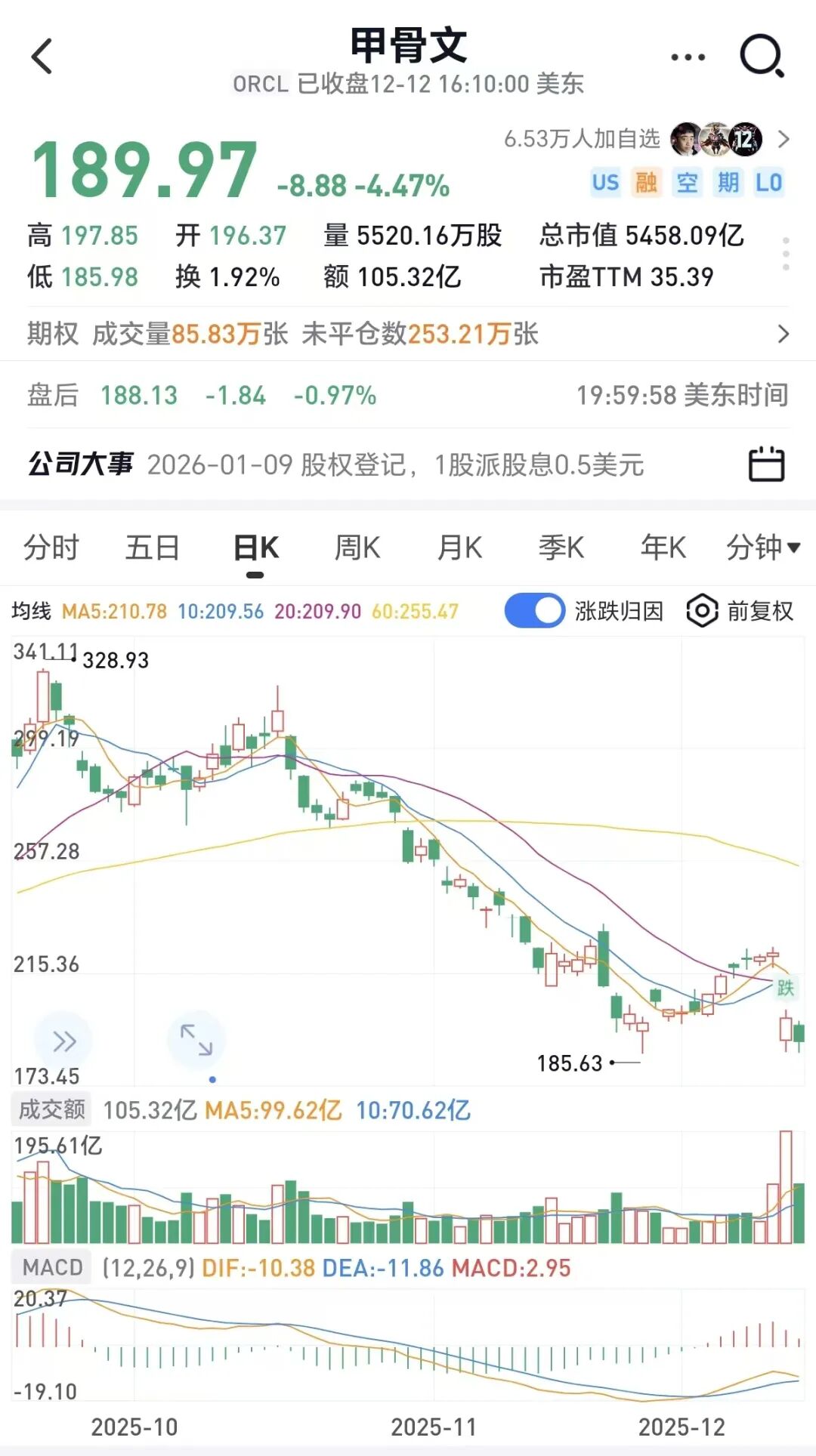Open the 期权 options details row
Screen dimensions: 816x1456
tap(408, 334)
